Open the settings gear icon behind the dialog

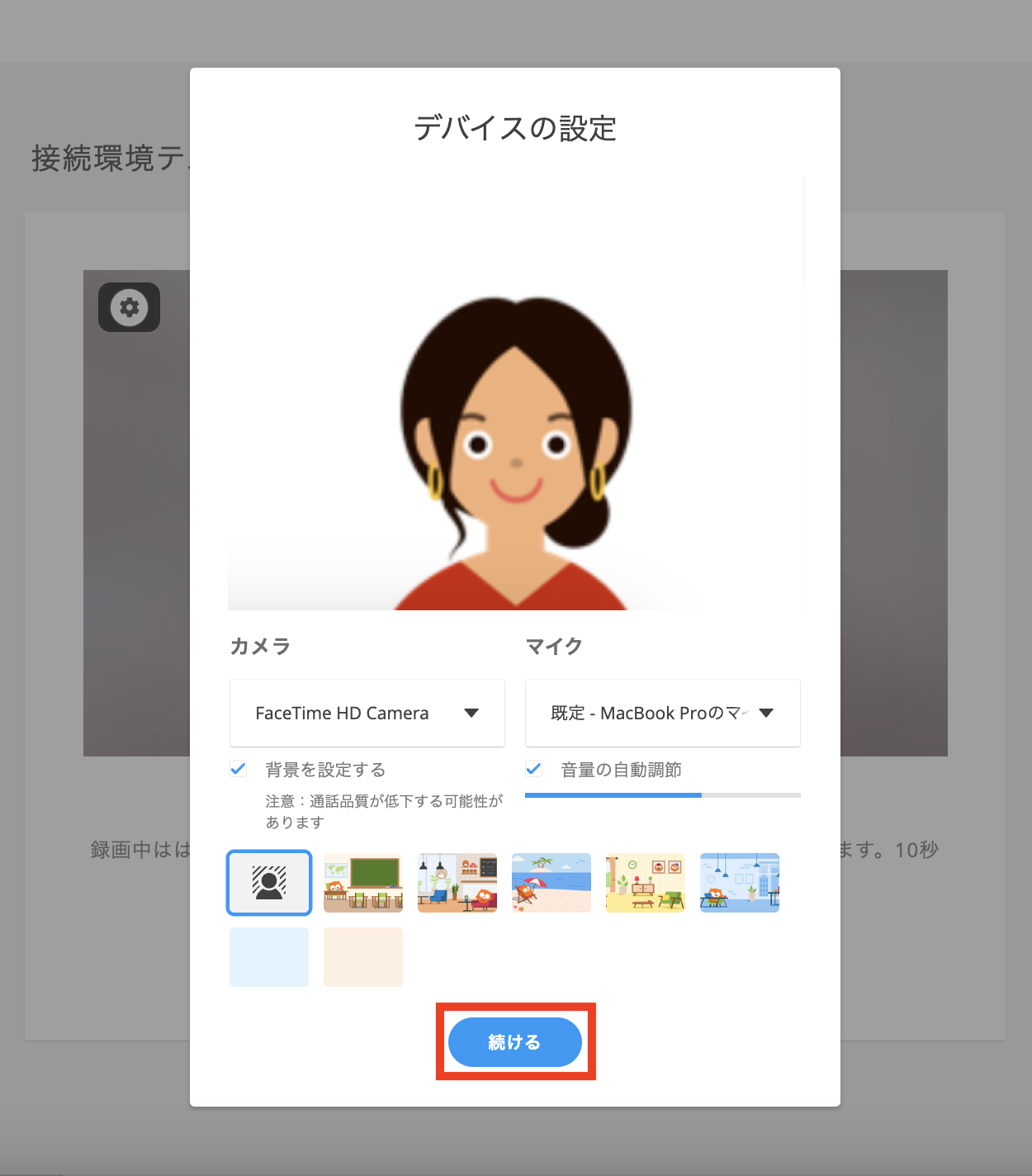[x=130, y=308]
